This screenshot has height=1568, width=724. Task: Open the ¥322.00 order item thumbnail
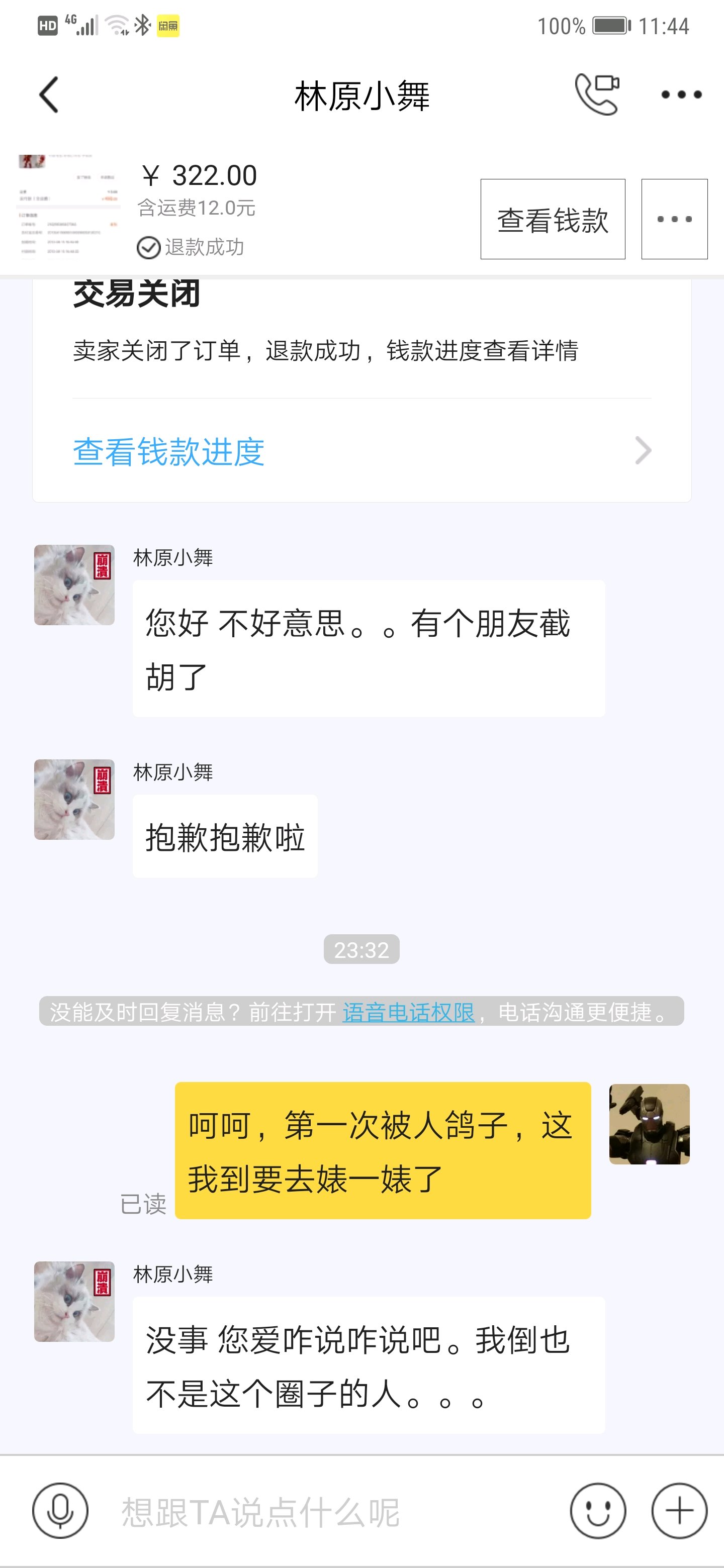point(68,207)
